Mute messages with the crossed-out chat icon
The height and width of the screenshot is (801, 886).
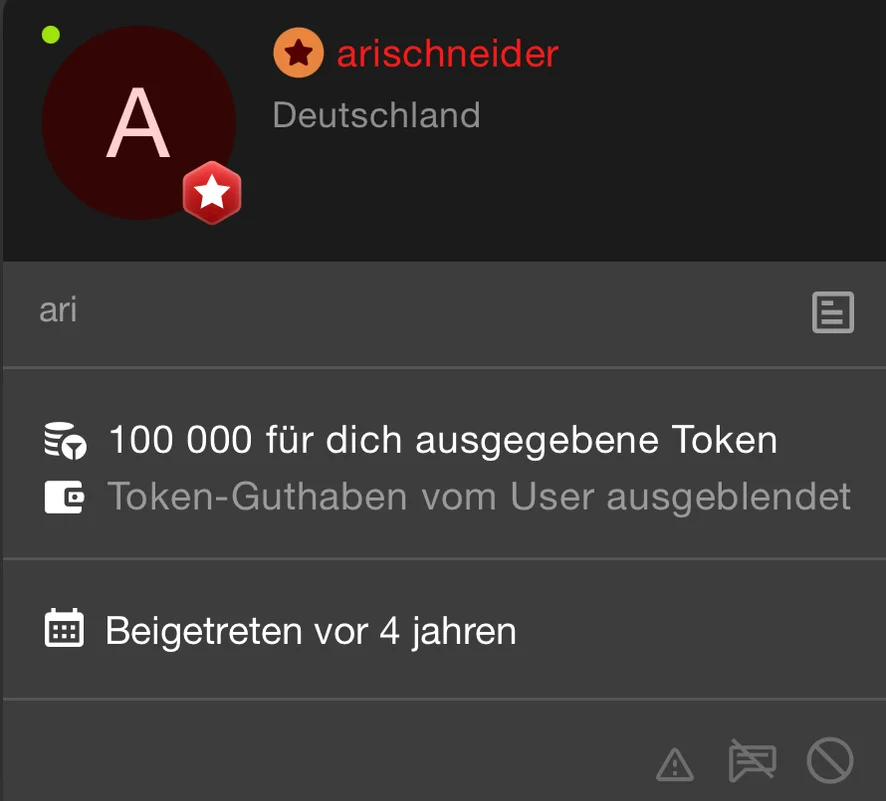752,762
